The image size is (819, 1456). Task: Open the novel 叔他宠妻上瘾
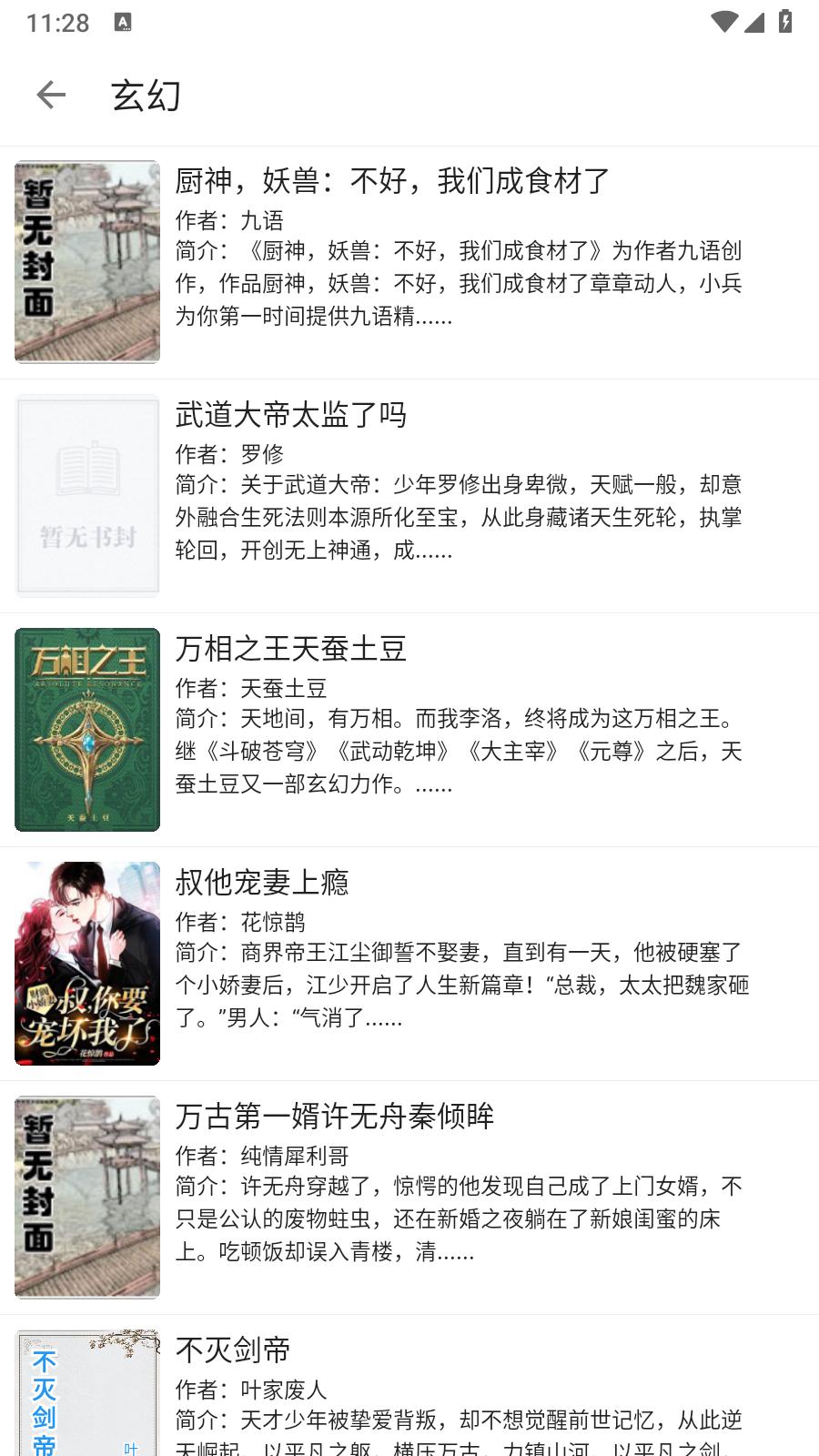point(264,882)
